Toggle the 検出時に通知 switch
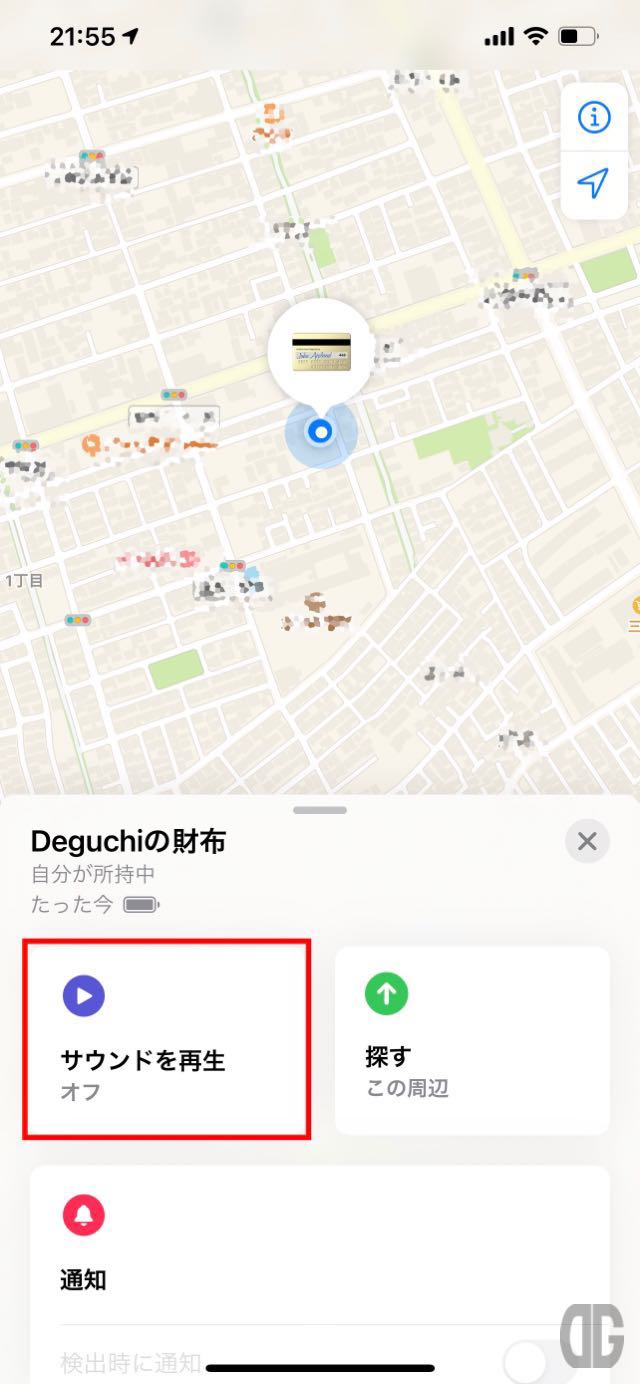This screenshot has height=1384, width=640. click(x=528, y=1361)
